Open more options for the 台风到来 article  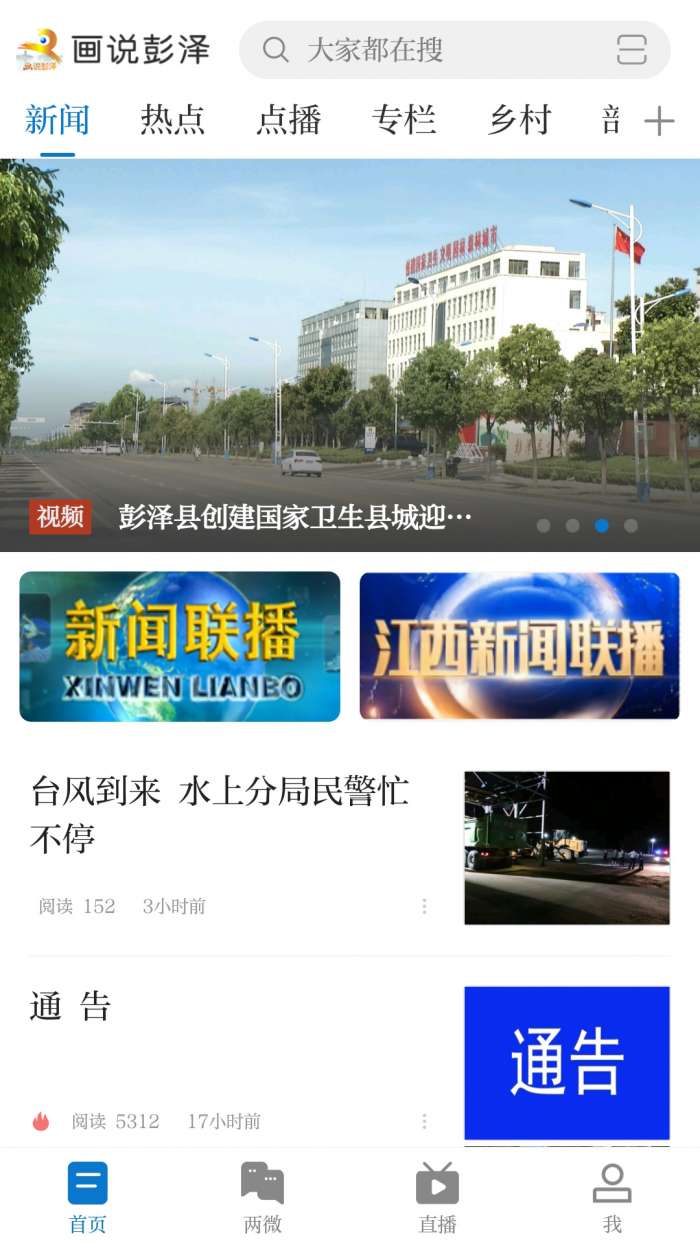click(424, 906)
